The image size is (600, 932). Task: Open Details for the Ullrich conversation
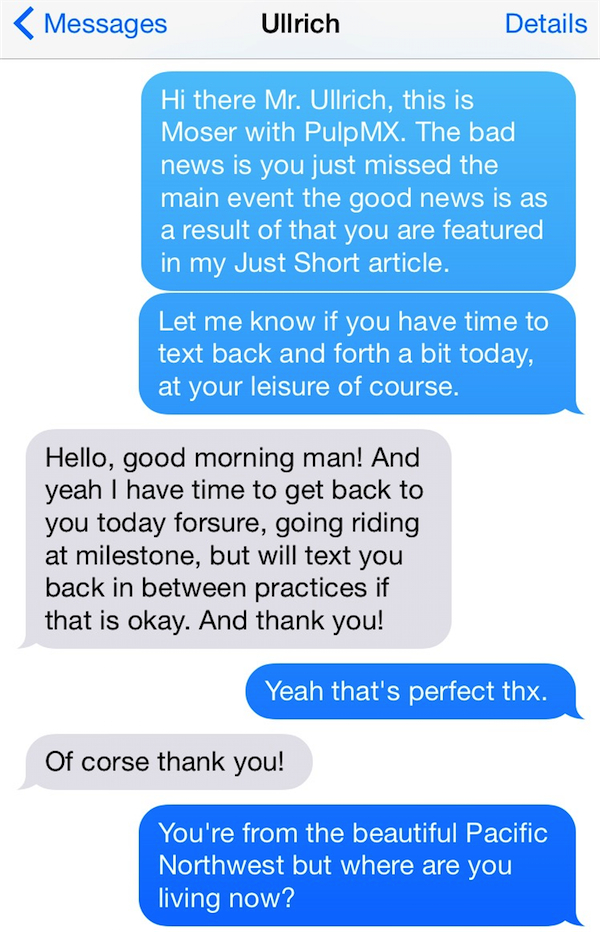coord(545,25)
